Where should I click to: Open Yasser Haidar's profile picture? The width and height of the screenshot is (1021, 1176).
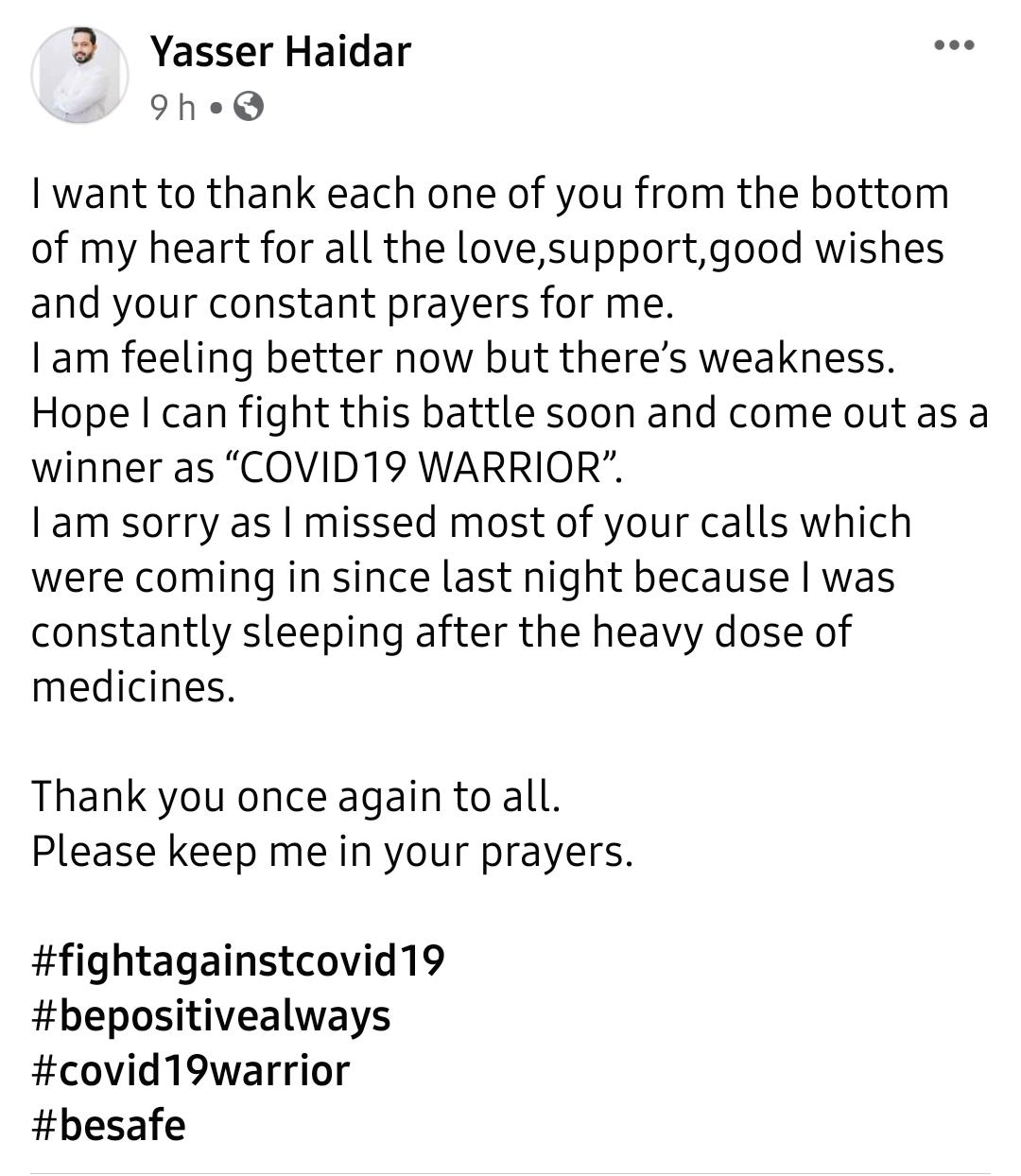pyautogui.click(x=79, y=75)
